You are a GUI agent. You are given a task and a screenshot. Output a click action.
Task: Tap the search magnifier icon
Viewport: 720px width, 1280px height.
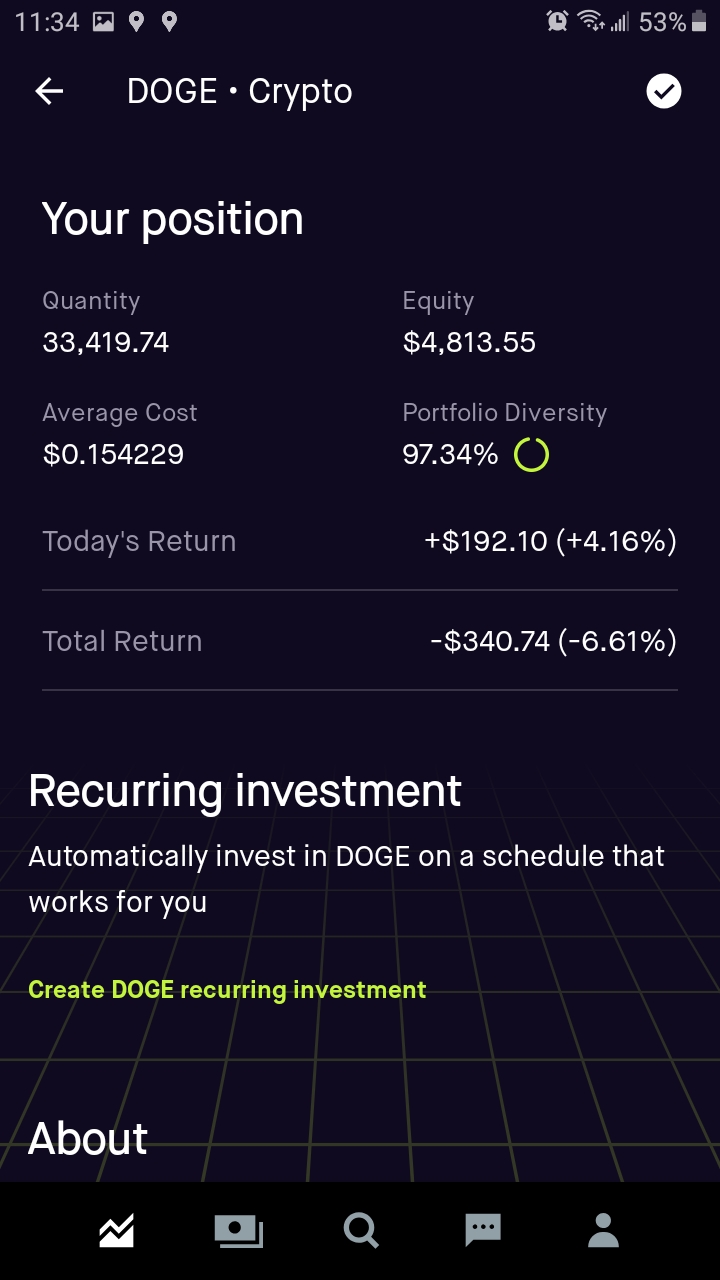tap(360, 1230)
